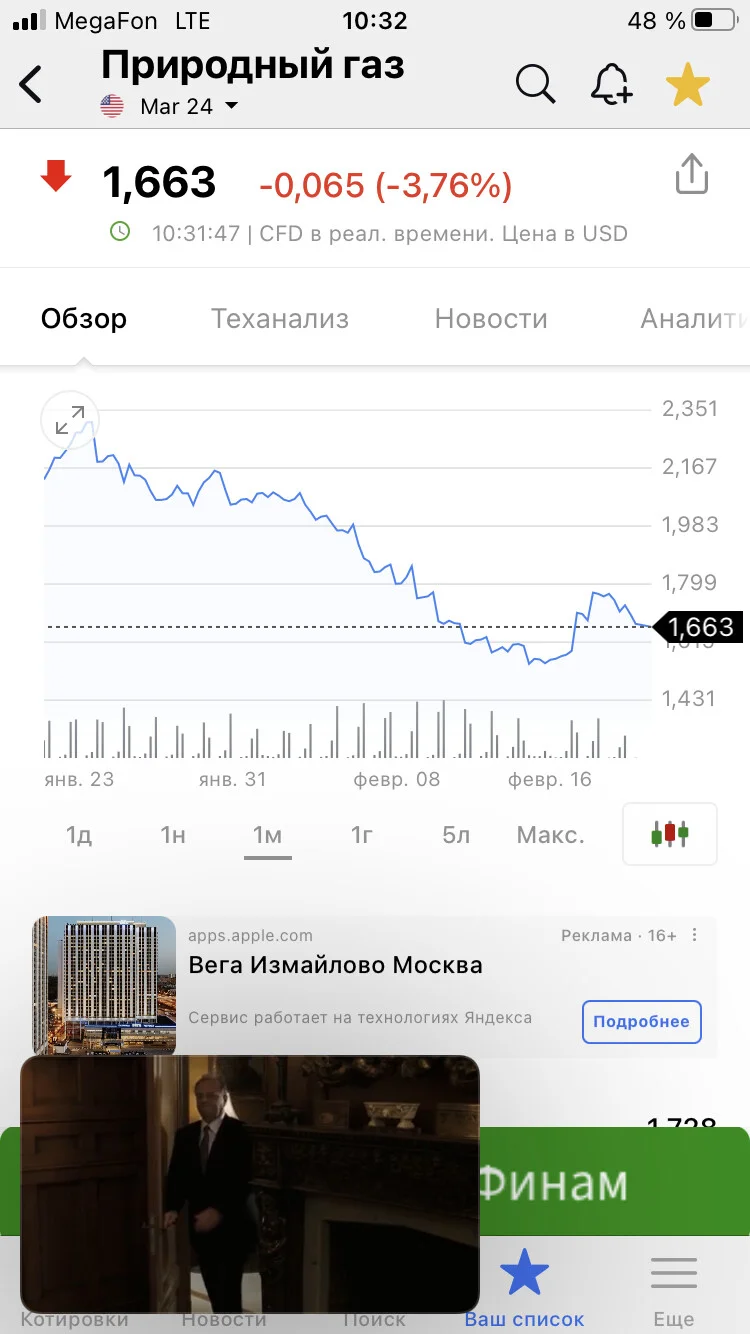This screenshot has height=1334, width=750.
Task: Add a price alert with the bell icon
Action: coord(611,84)
